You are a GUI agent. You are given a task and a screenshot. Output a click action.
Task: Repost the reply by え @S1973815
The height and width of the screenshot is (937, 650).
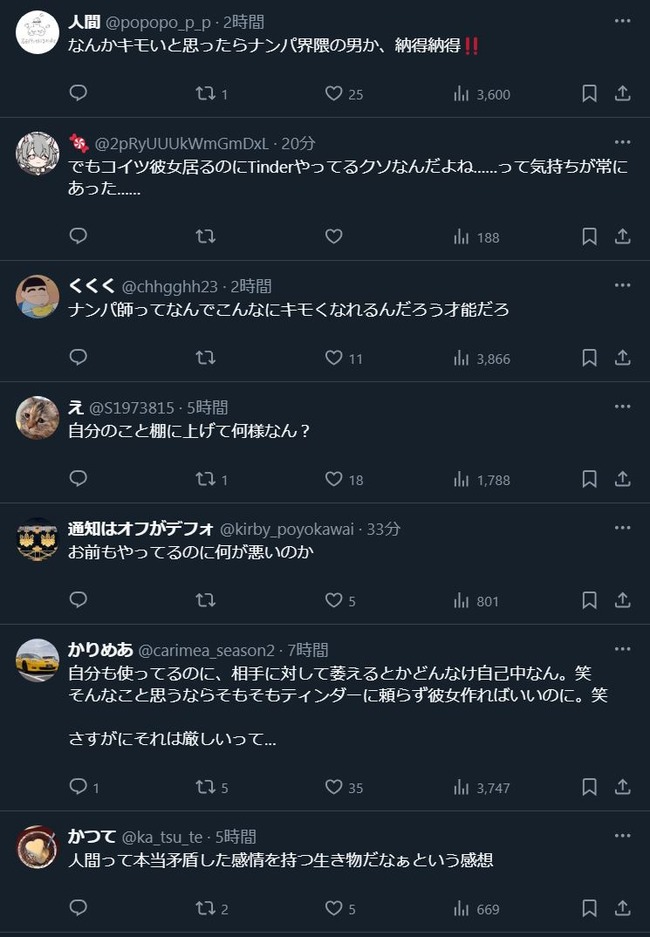point(205,480)
